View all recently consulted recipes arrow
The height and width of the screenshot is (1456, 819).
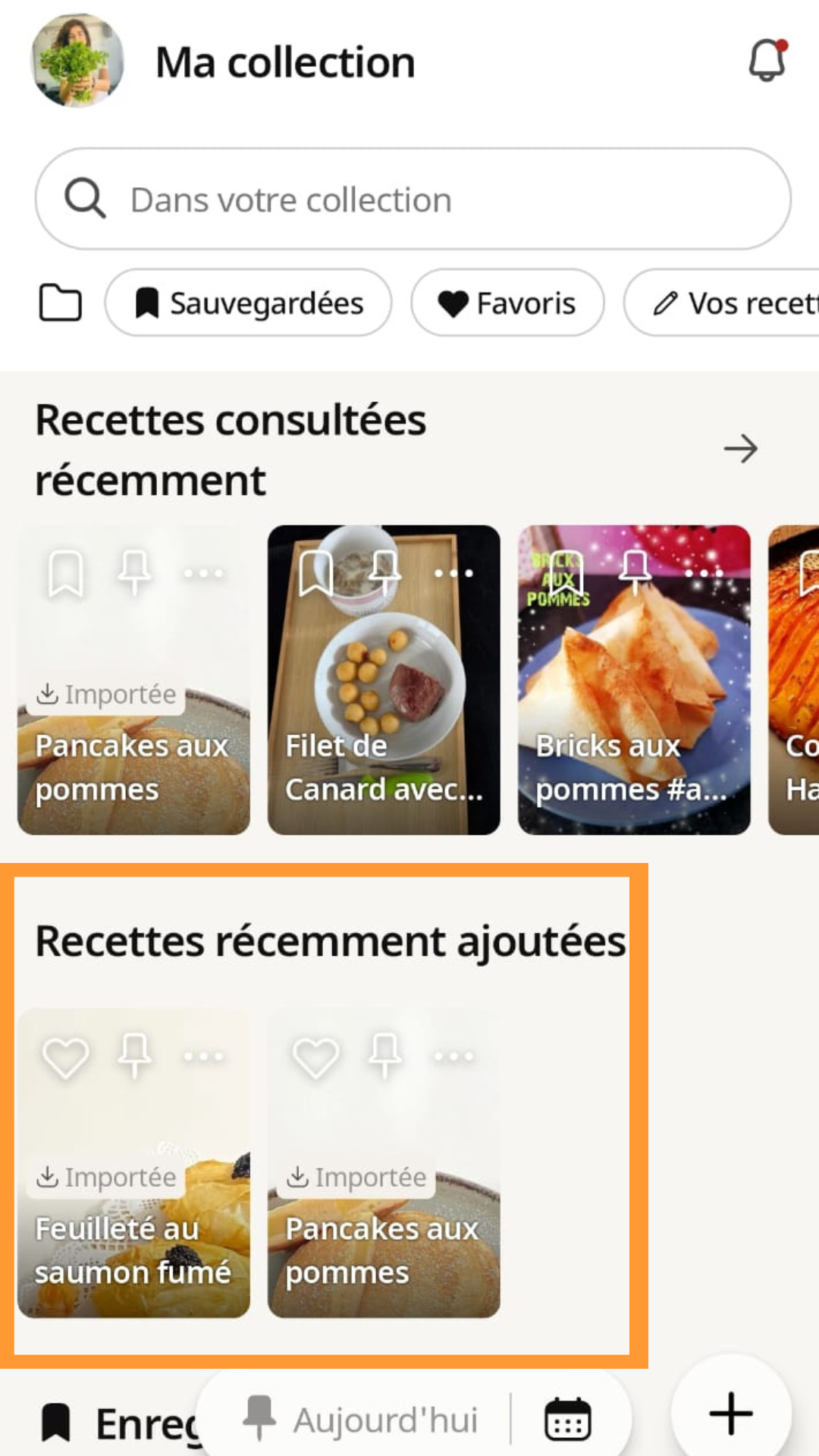pos(740,449)
